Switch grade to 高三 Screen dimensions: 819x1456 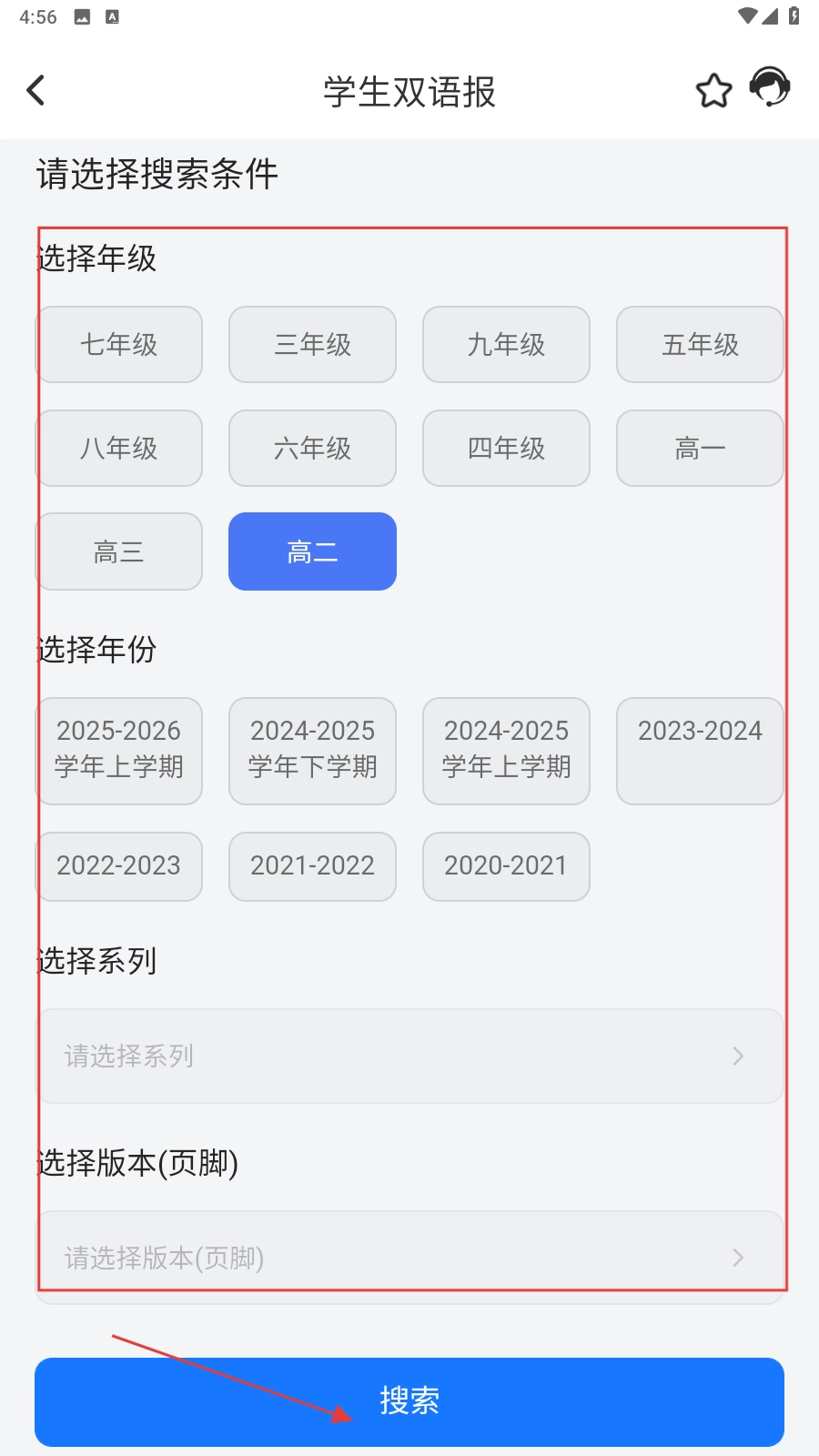119,551
